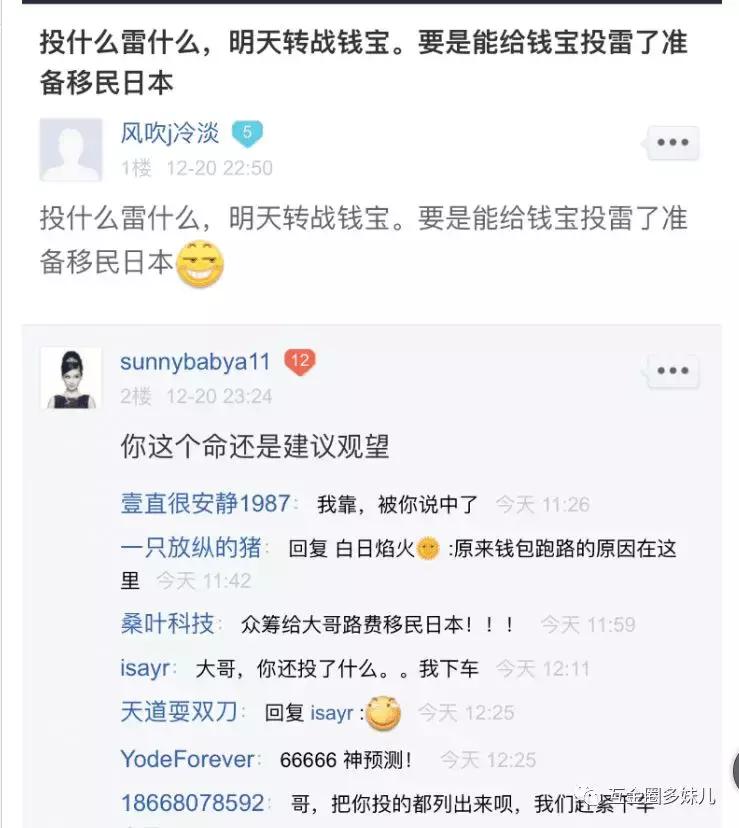
Task: View sunnybabya11's profile avatar
Action: 72,376
